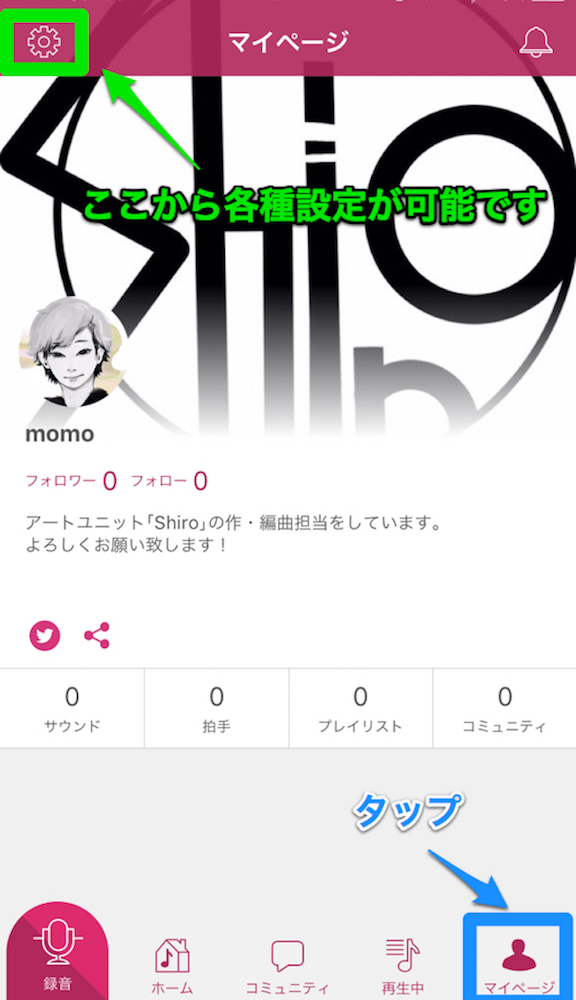
Task: Start recording with the 録音 button
Action: [x=57, y=952]
